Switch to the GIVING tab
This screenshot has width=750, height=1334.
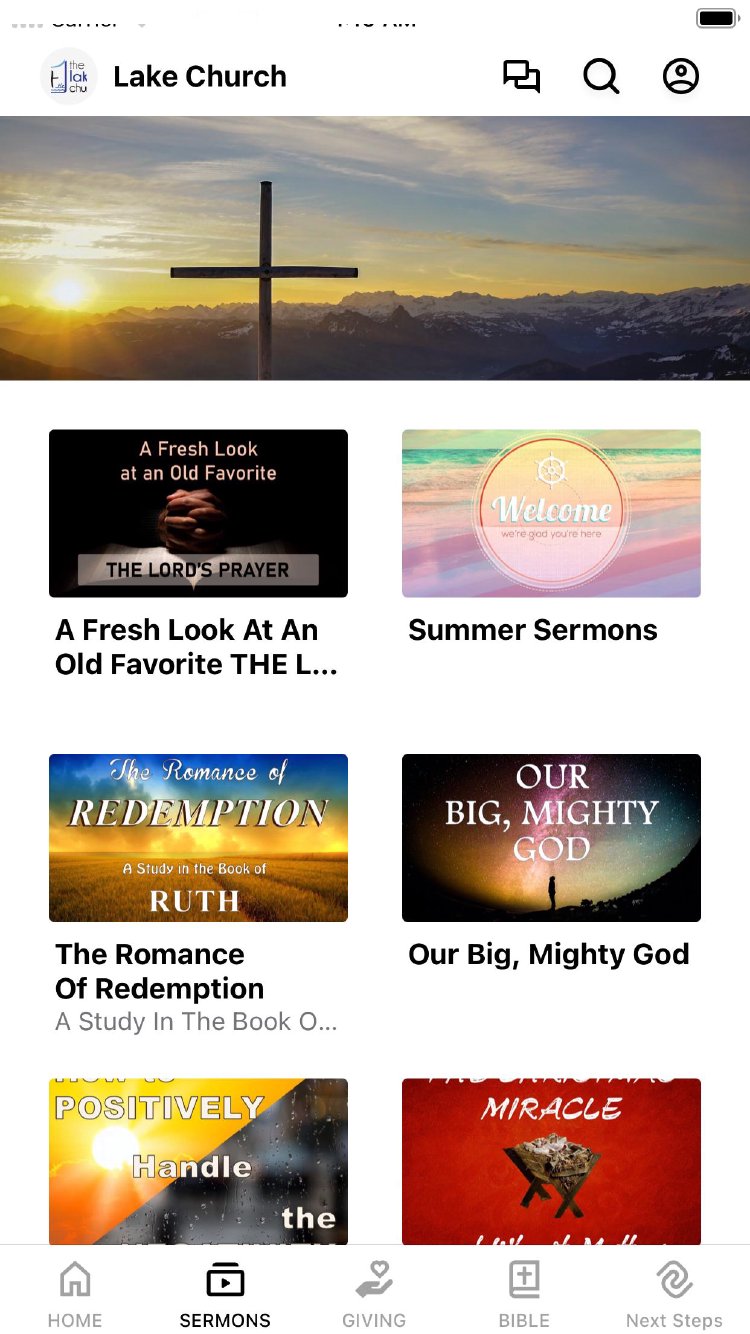tap(374, 1293)
